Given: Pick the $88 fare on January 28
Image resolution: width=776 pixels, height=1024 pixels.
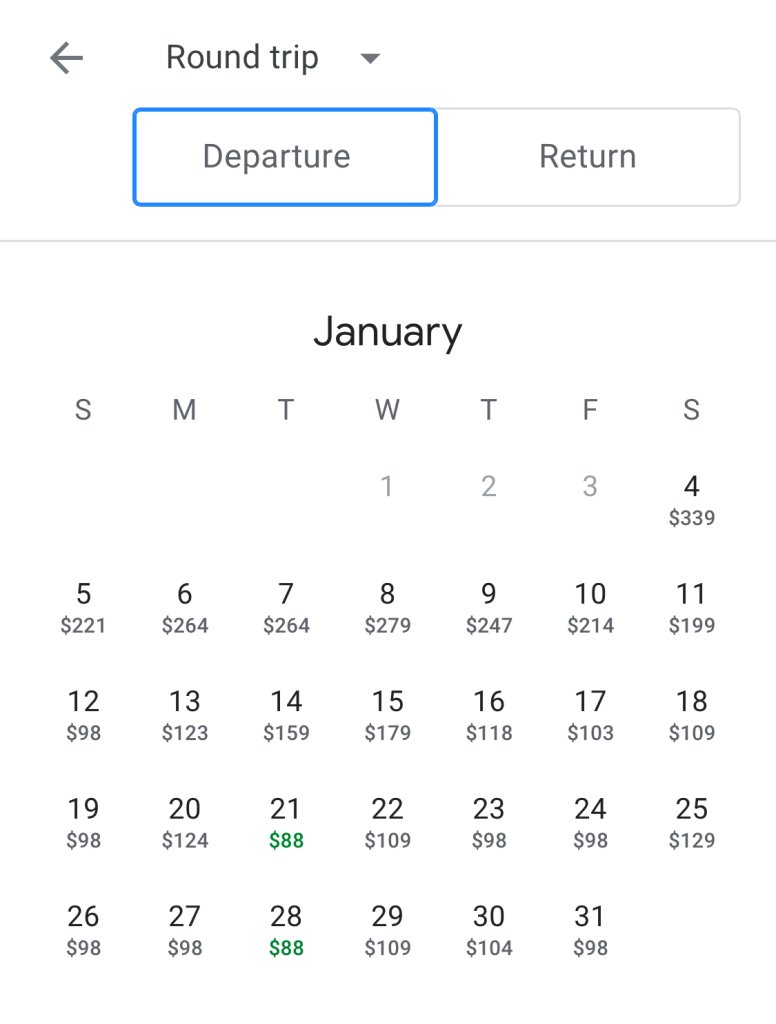Looking at the screenshot, I should click(x=286, y=929).
